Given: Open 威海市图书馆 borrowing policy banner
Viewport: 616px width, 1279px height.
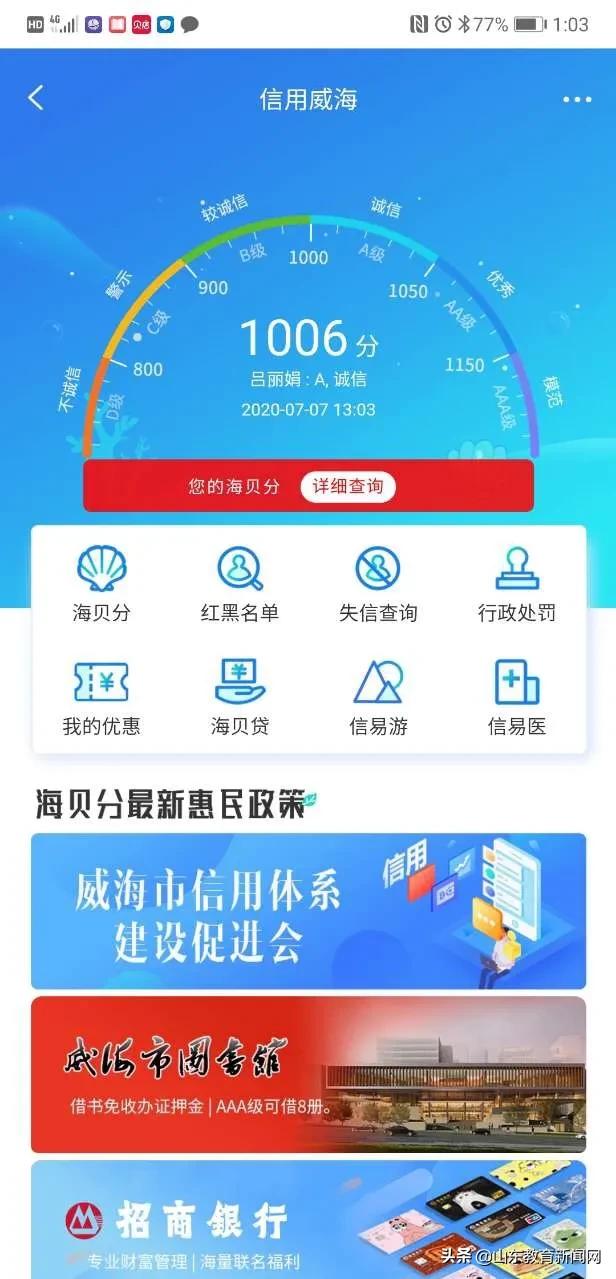Looking at the screenshot, I should pos(308,1074).
